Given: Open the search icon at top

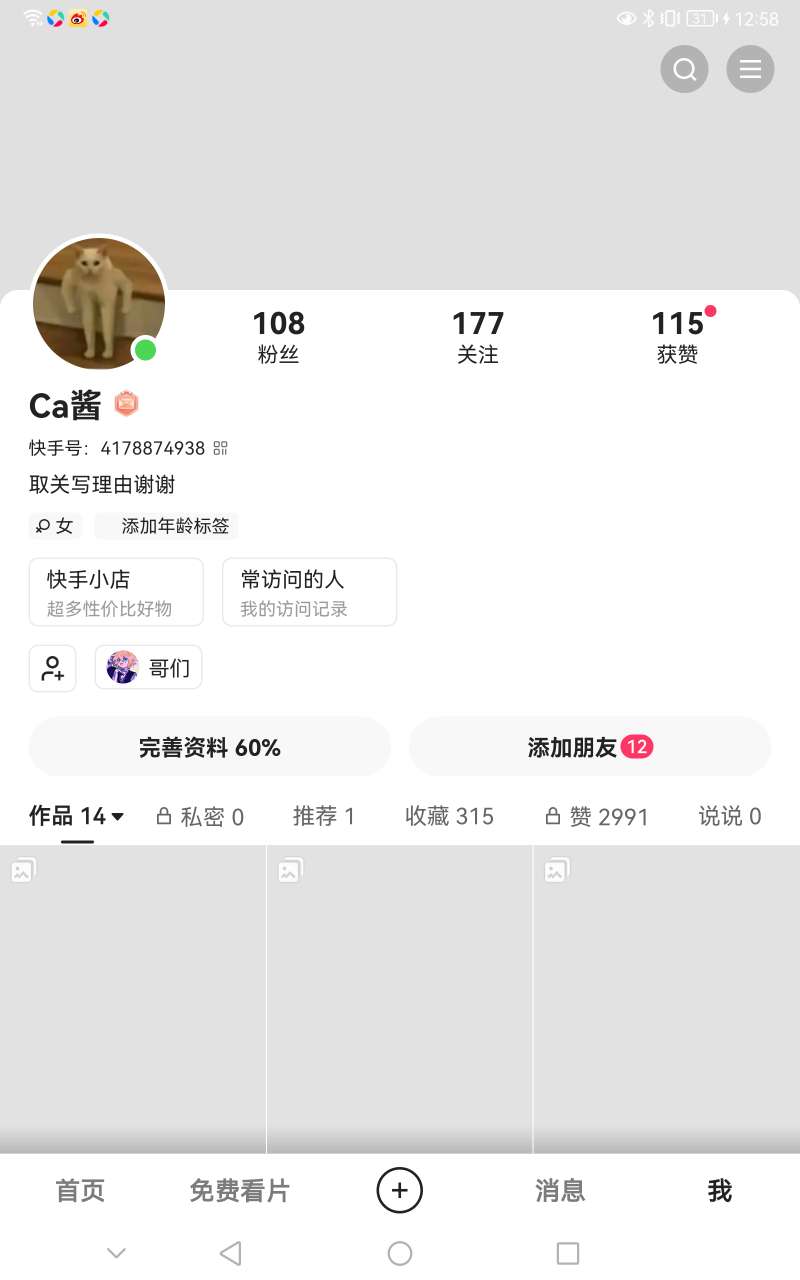Looking at the screenshot, I should click(x=684, y=70).
